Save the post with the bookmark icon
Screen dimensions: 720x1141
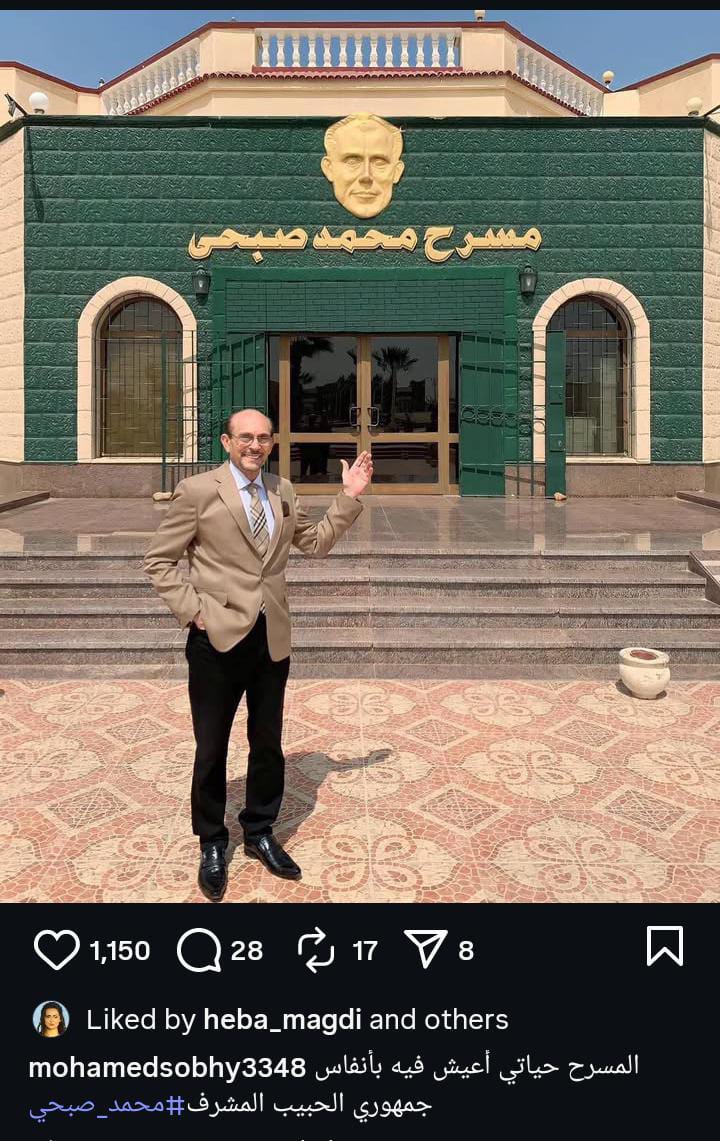coord(664,946)
